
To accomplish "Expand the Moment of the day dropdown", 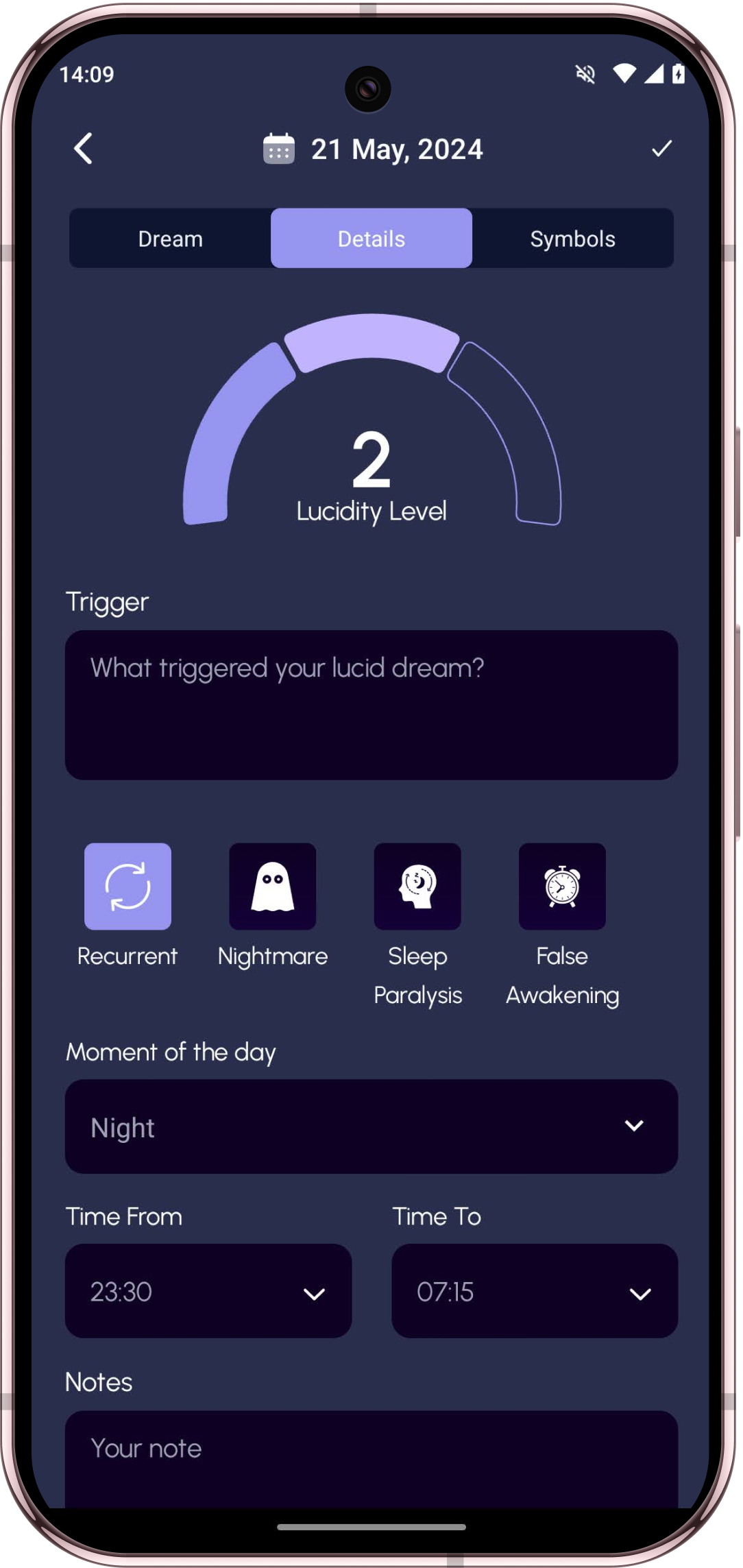I will click(371, 1126).
